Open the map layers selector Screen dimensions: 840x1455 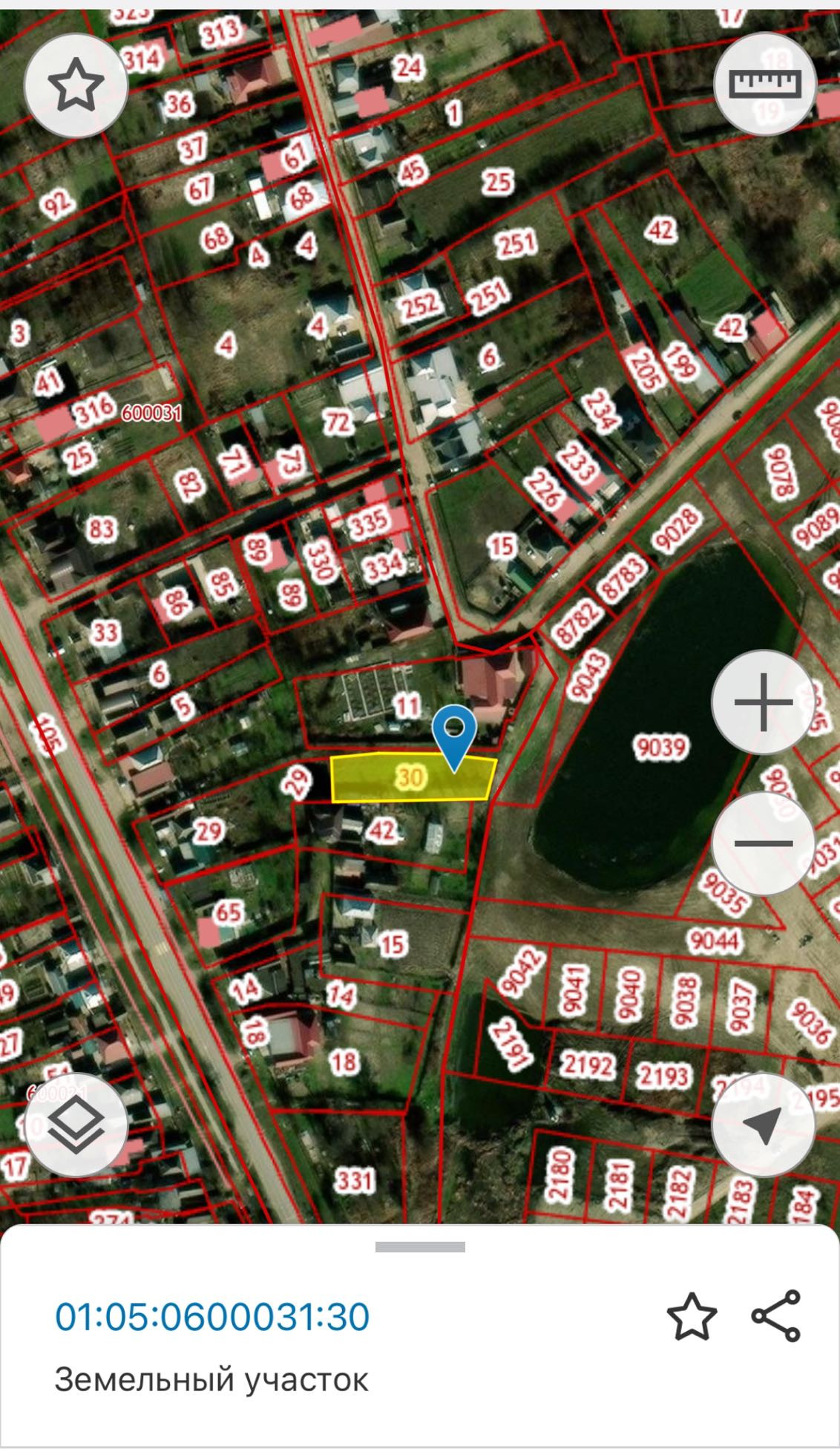pos(76,1125)
